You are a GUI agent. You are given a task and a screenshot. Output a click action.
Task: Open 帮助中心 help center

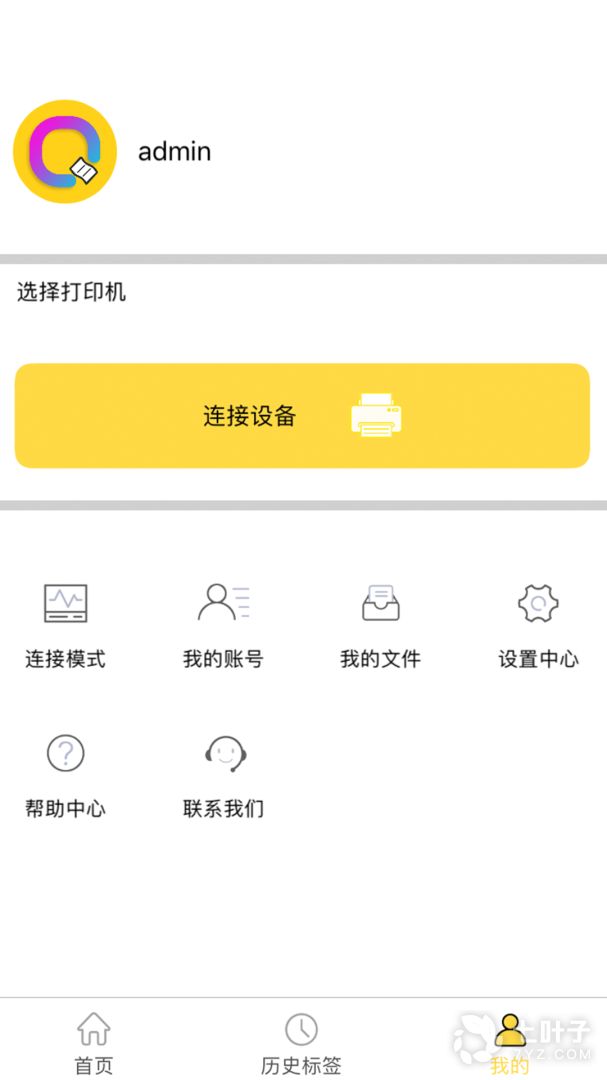(x=66, y=775)
